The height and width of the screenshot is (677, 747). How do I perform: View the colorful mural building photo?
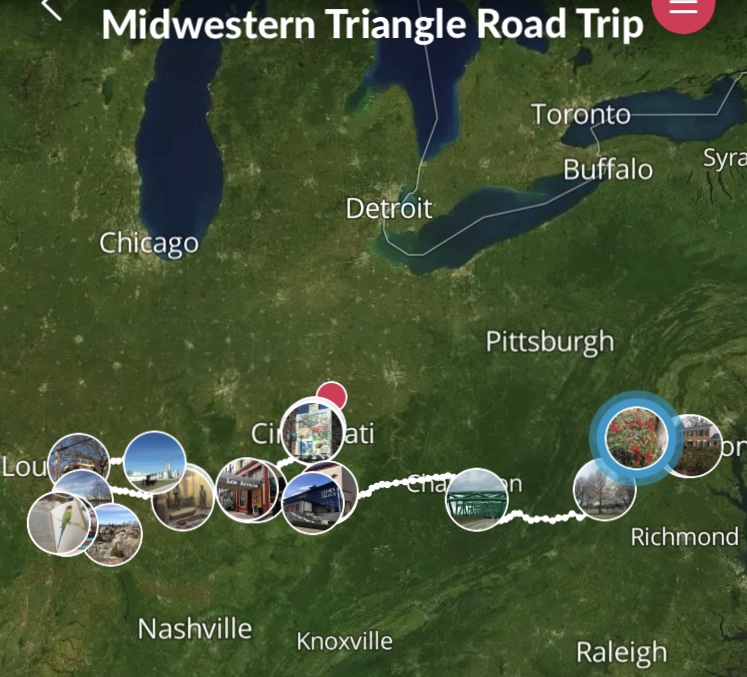point(311,430)
